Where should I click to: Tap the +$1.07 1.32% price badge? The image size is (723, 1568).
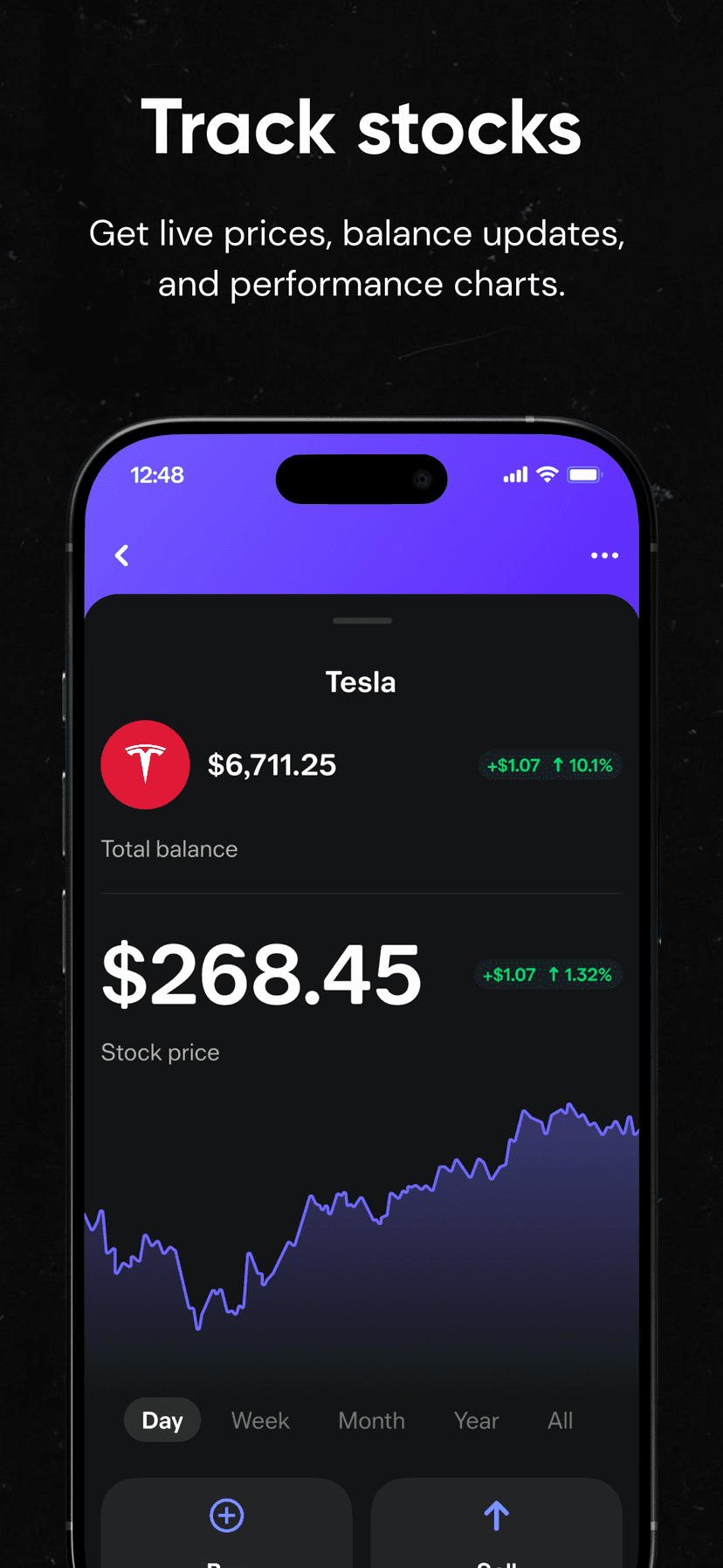[547, 975]
